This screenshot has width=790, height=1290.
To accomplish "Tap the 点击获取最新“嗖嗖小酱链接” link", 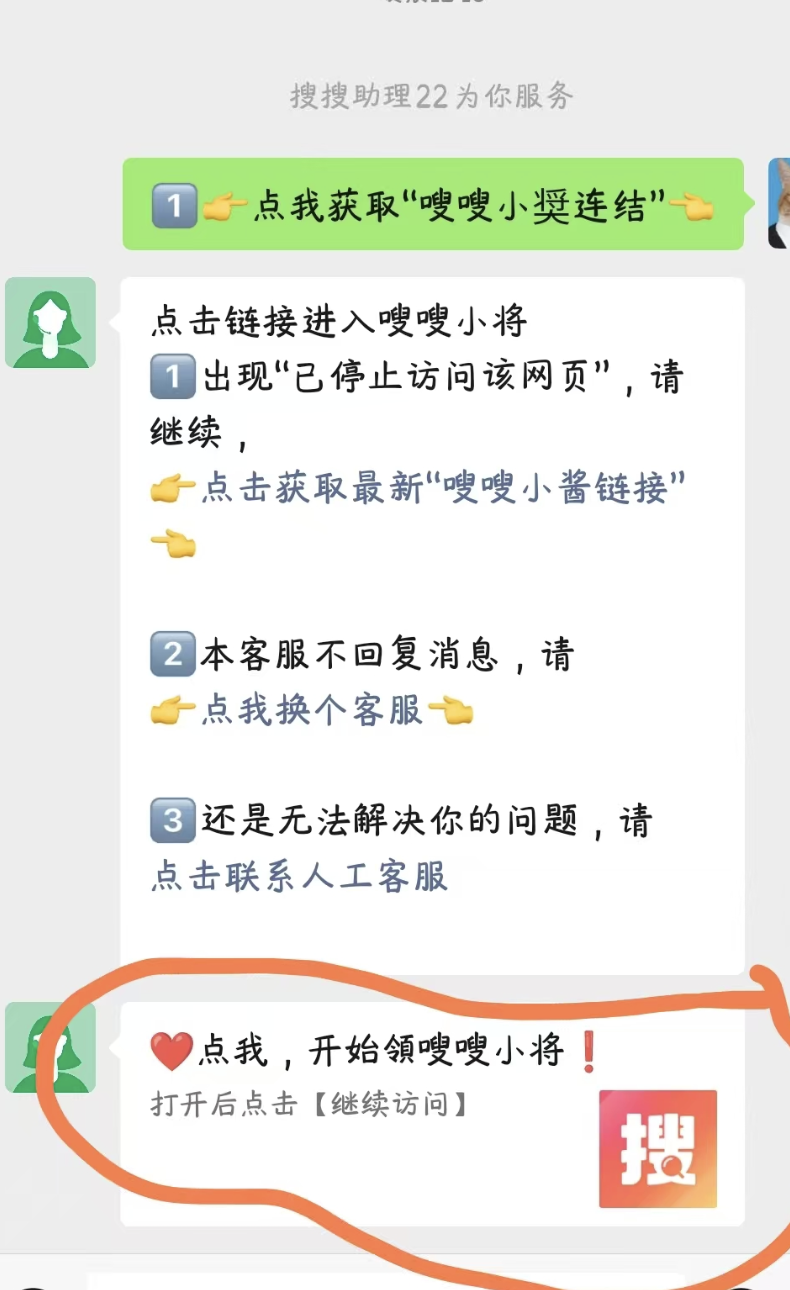I will (x=444, y=489).
